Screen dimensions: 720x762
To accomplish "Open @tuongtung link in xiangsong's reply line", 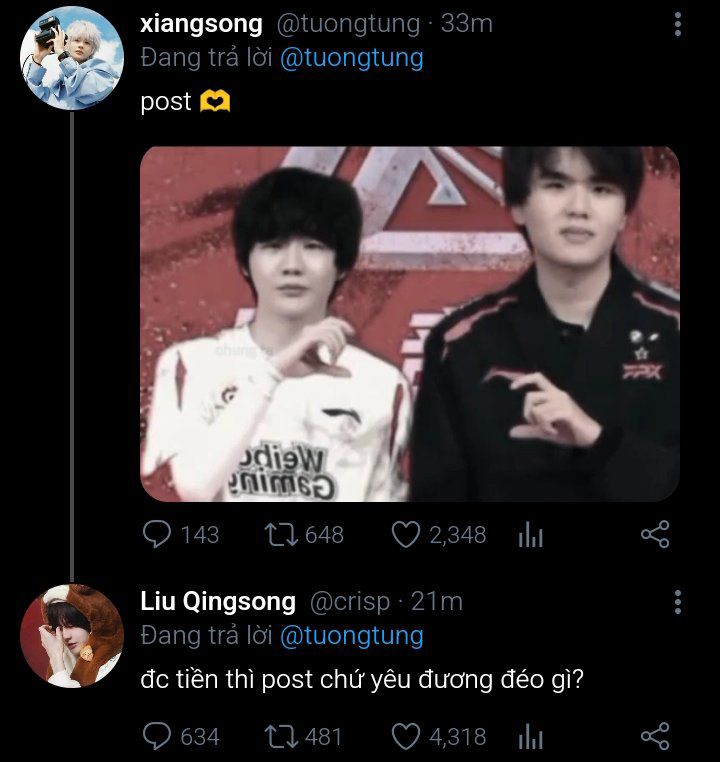I will pyautogui.click(x=351, y=58).
